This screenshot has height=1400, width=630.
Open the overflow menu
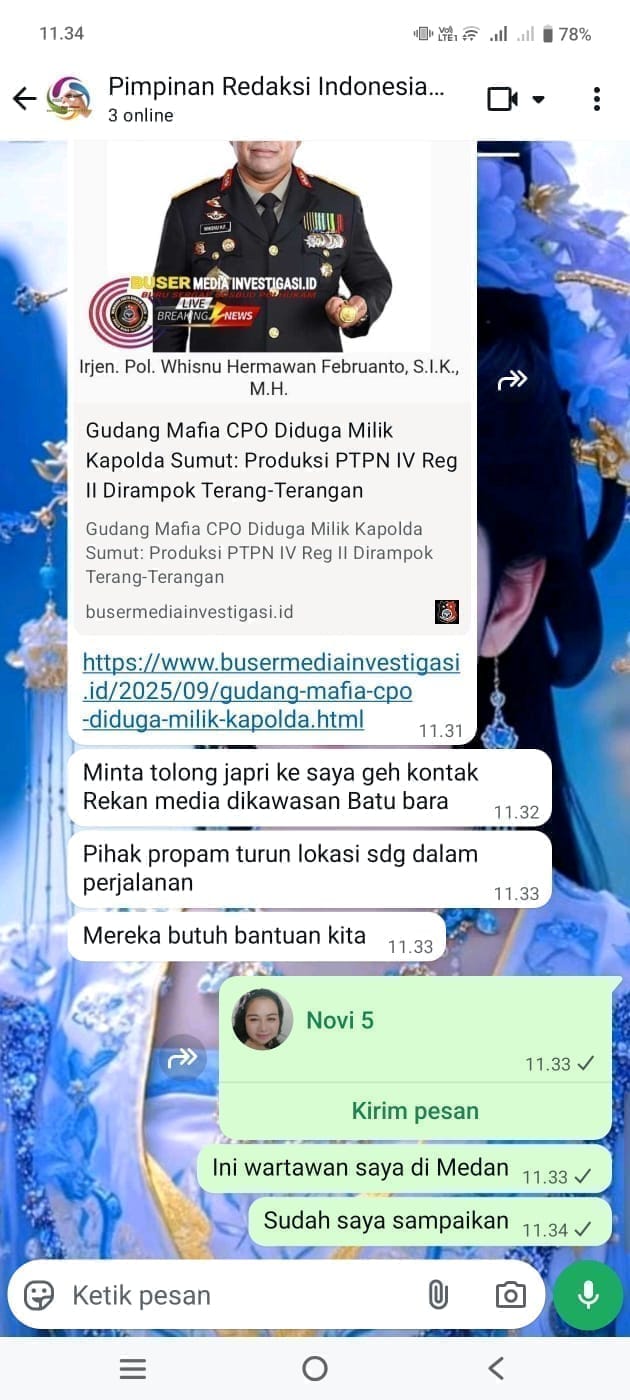[x=596, y=98]
